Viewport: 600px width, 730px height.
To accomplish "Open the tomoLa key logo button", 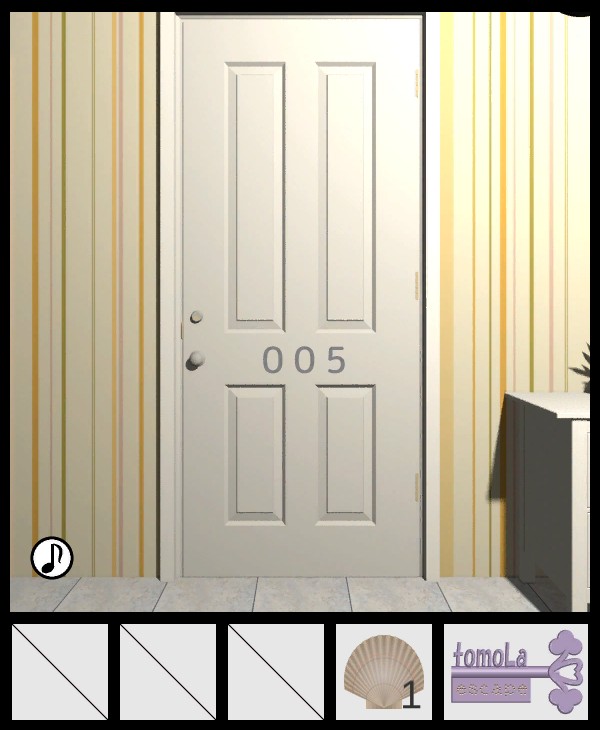I will coord(517,672).
